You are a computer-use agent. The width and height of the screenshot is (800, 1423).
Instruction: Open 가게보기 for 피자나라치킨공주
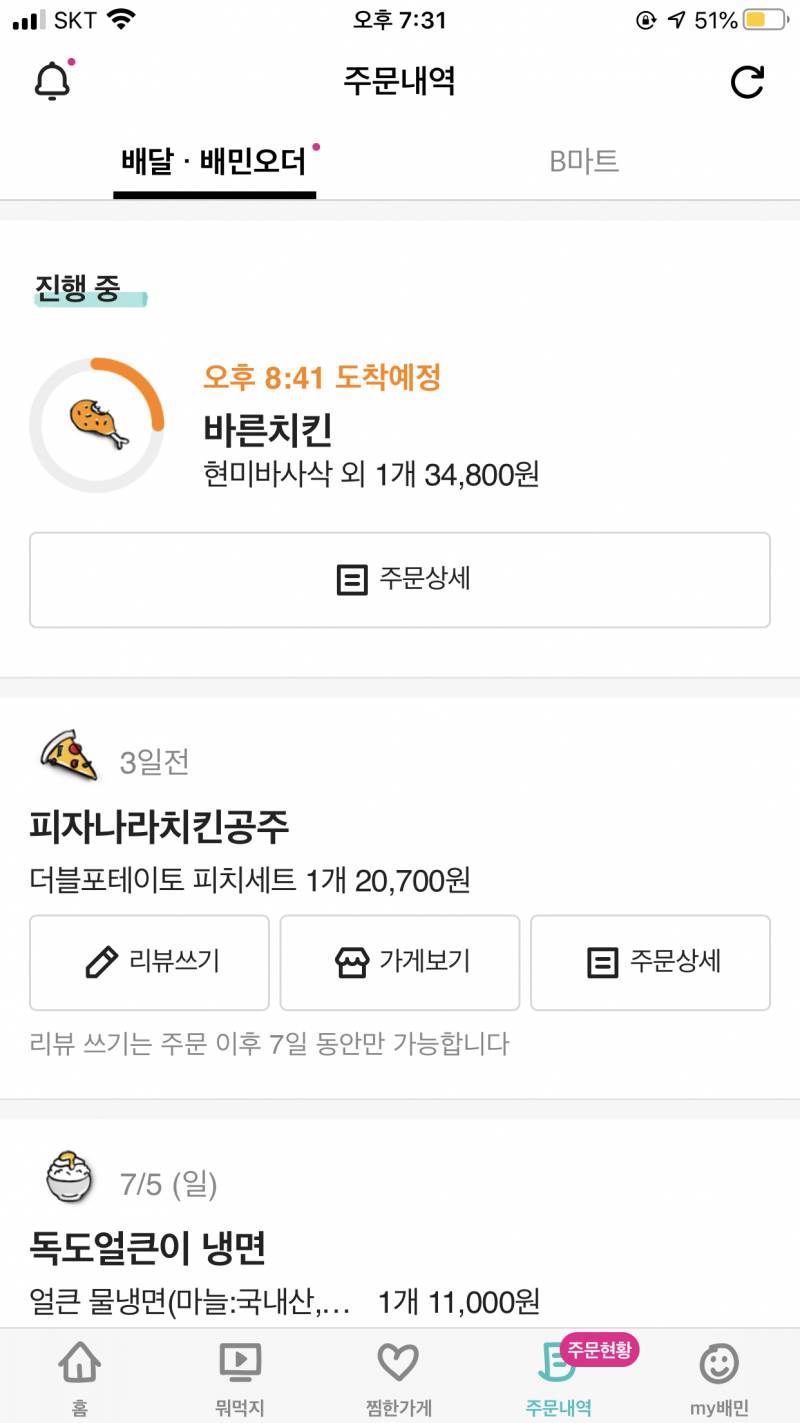pos(400,962)
